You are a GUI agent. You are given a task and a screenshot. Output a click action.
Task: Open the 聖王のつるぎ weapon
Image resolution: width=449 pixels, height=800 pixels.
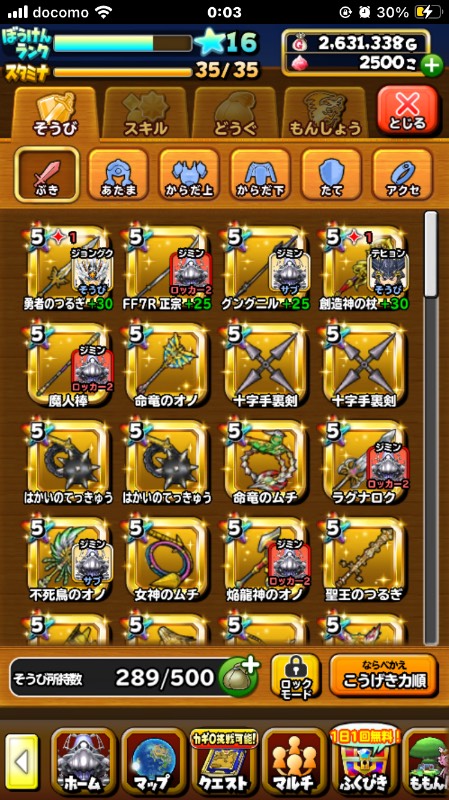coord(364,560)
